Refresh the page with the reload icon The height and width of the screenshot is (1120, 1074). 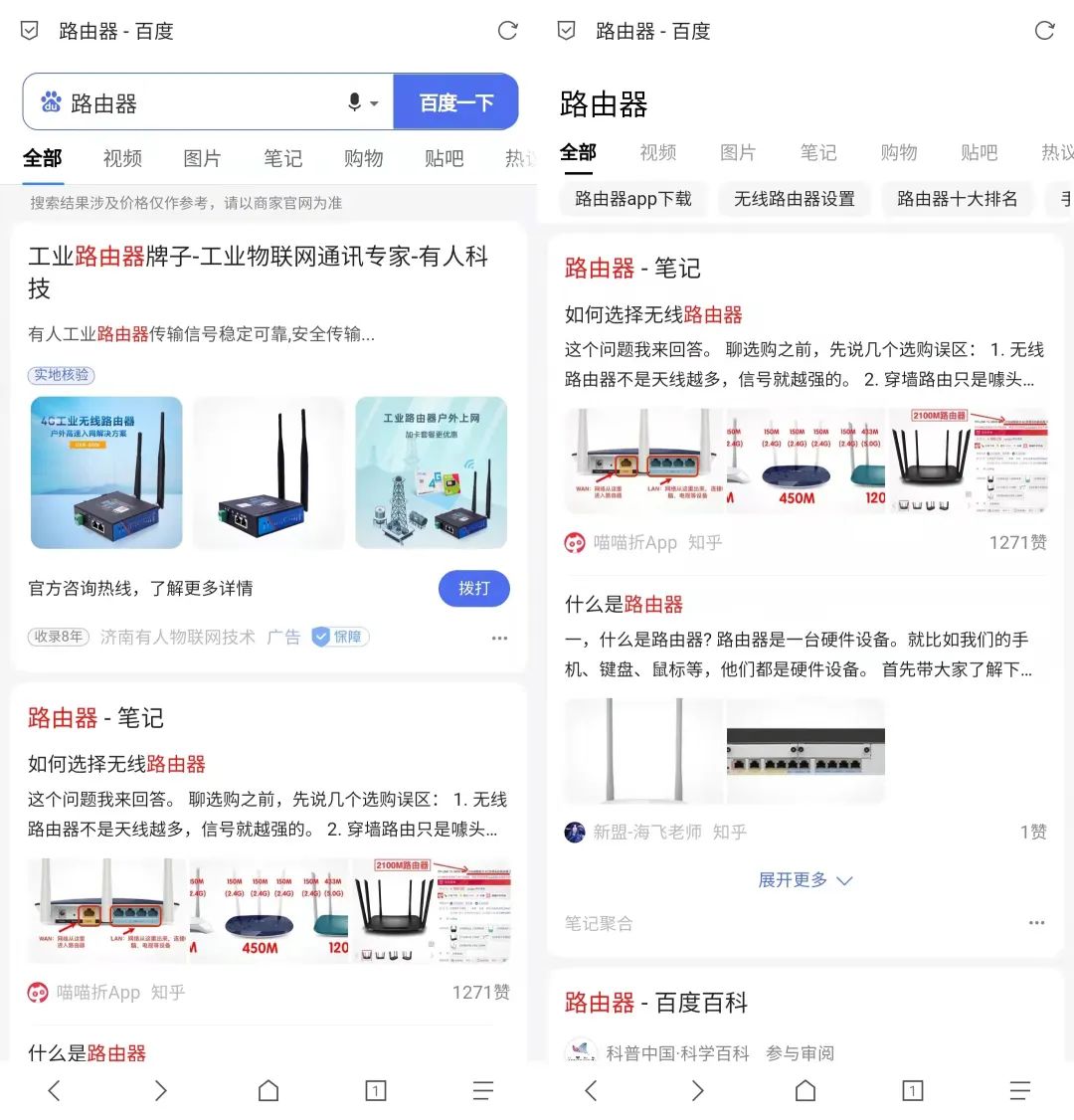(x=508, y=31)
